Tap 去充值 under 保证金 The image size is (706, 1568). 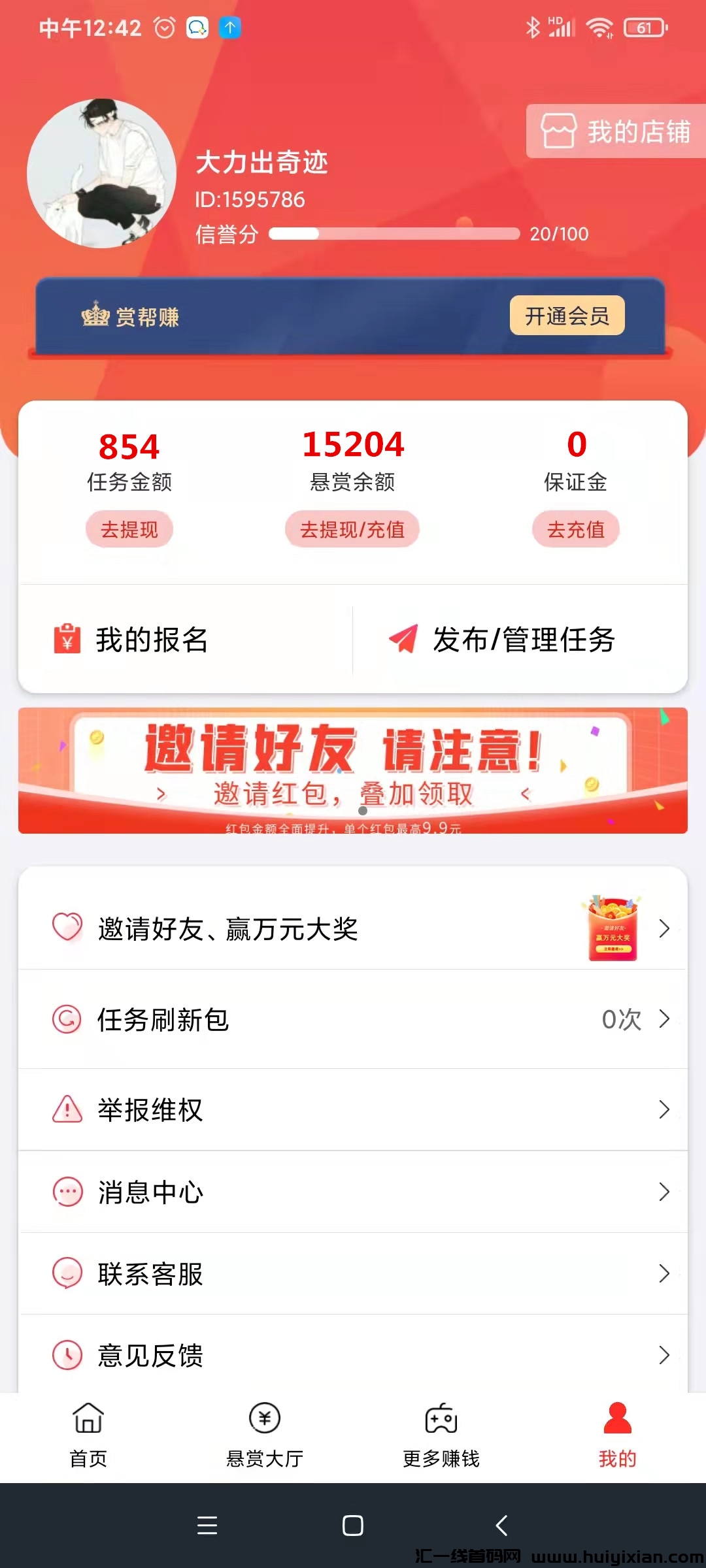(575, 529)
